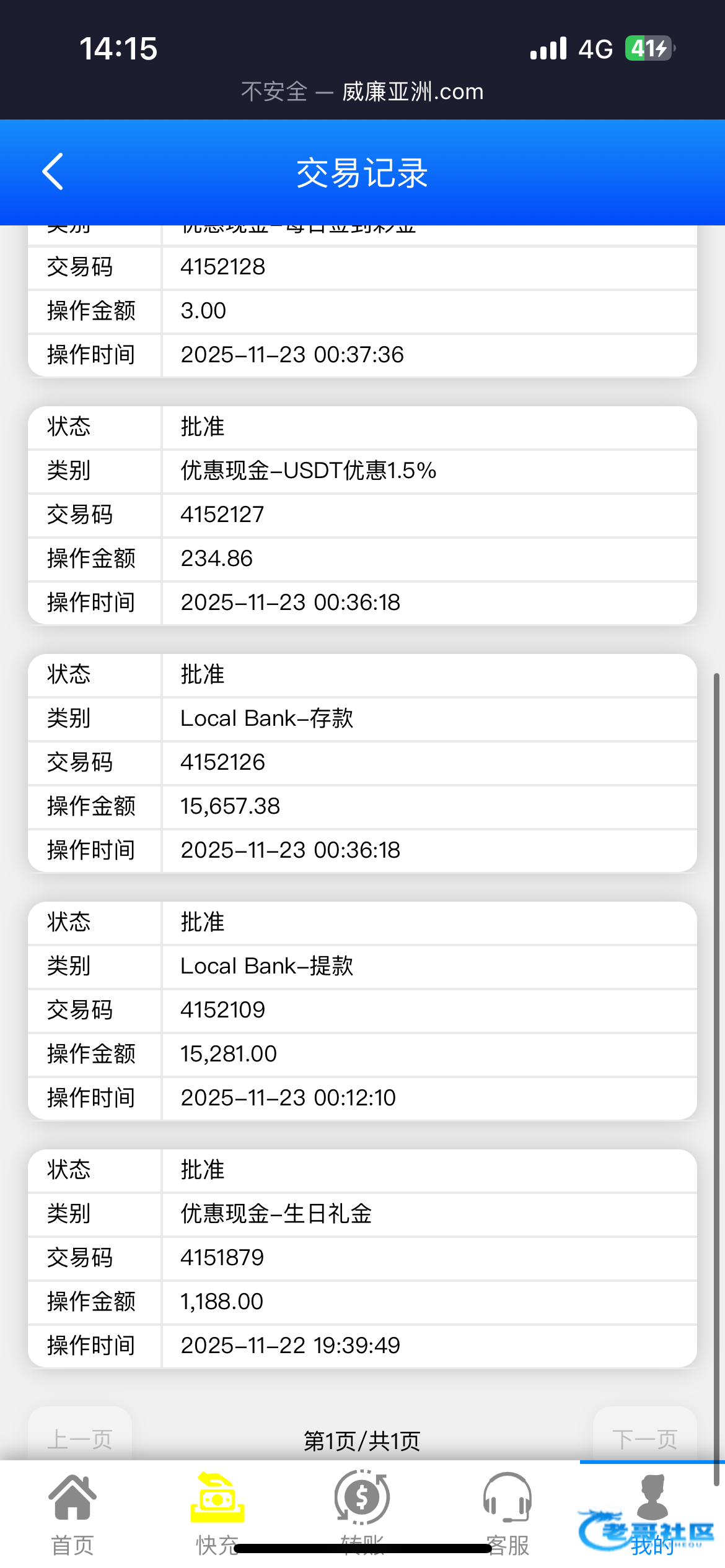Open the 快充 tab

coord(217,1514)
